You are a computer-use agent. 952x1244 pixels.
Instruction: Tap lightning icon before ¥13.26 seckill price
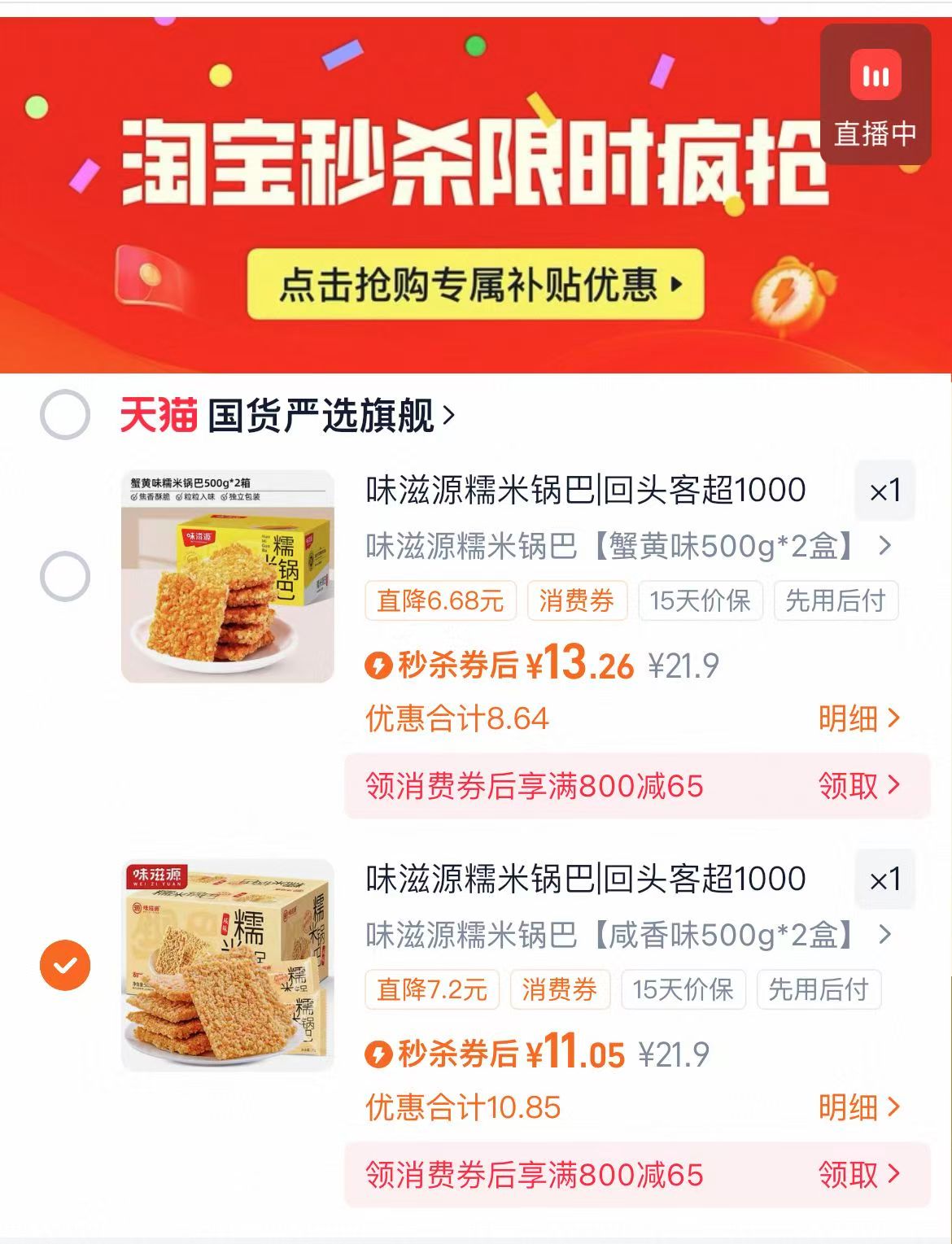point(378,665)
